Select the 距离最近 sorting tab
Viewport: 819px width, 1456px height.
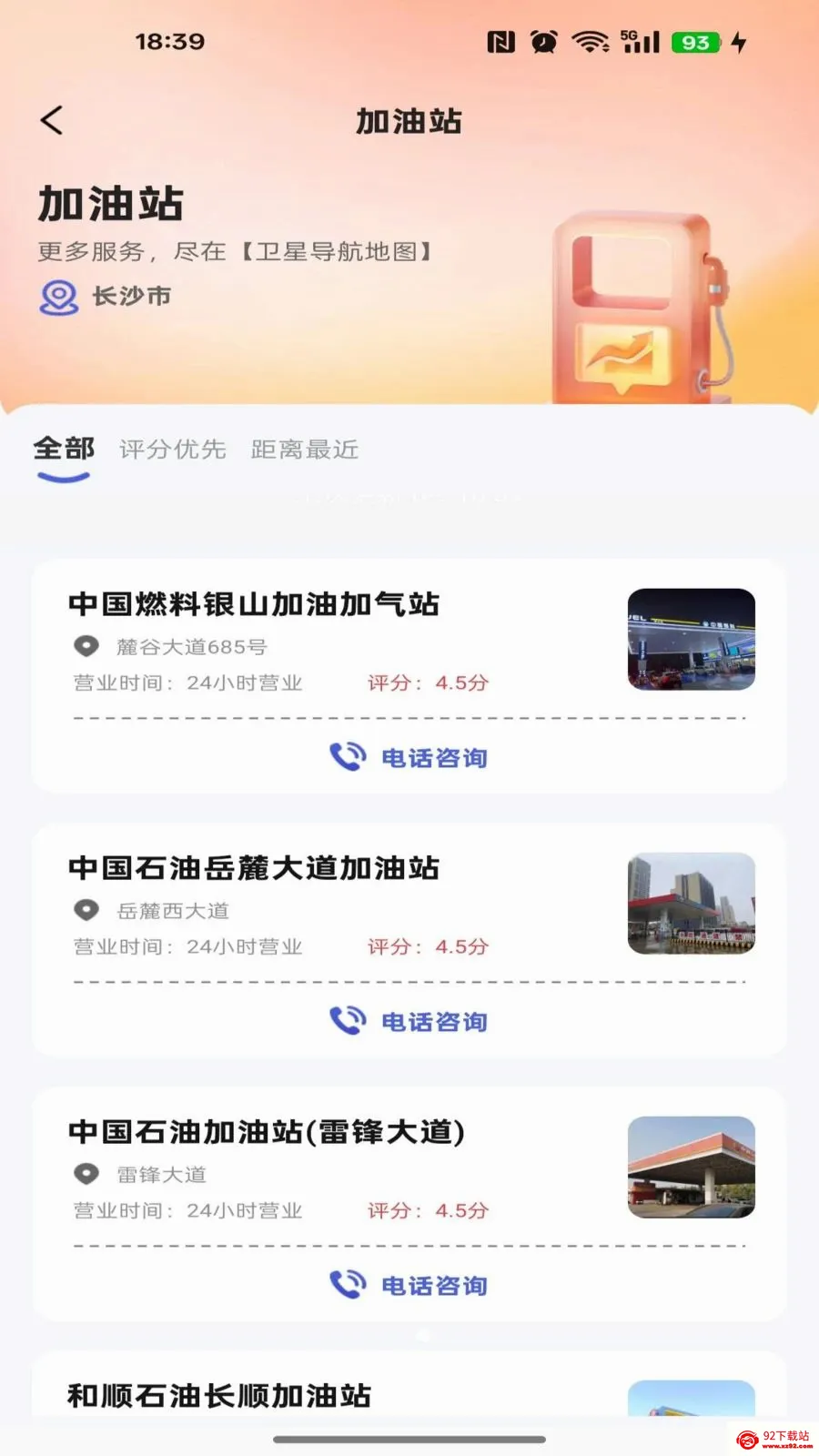pyautogui.click(x=305, y=450)
